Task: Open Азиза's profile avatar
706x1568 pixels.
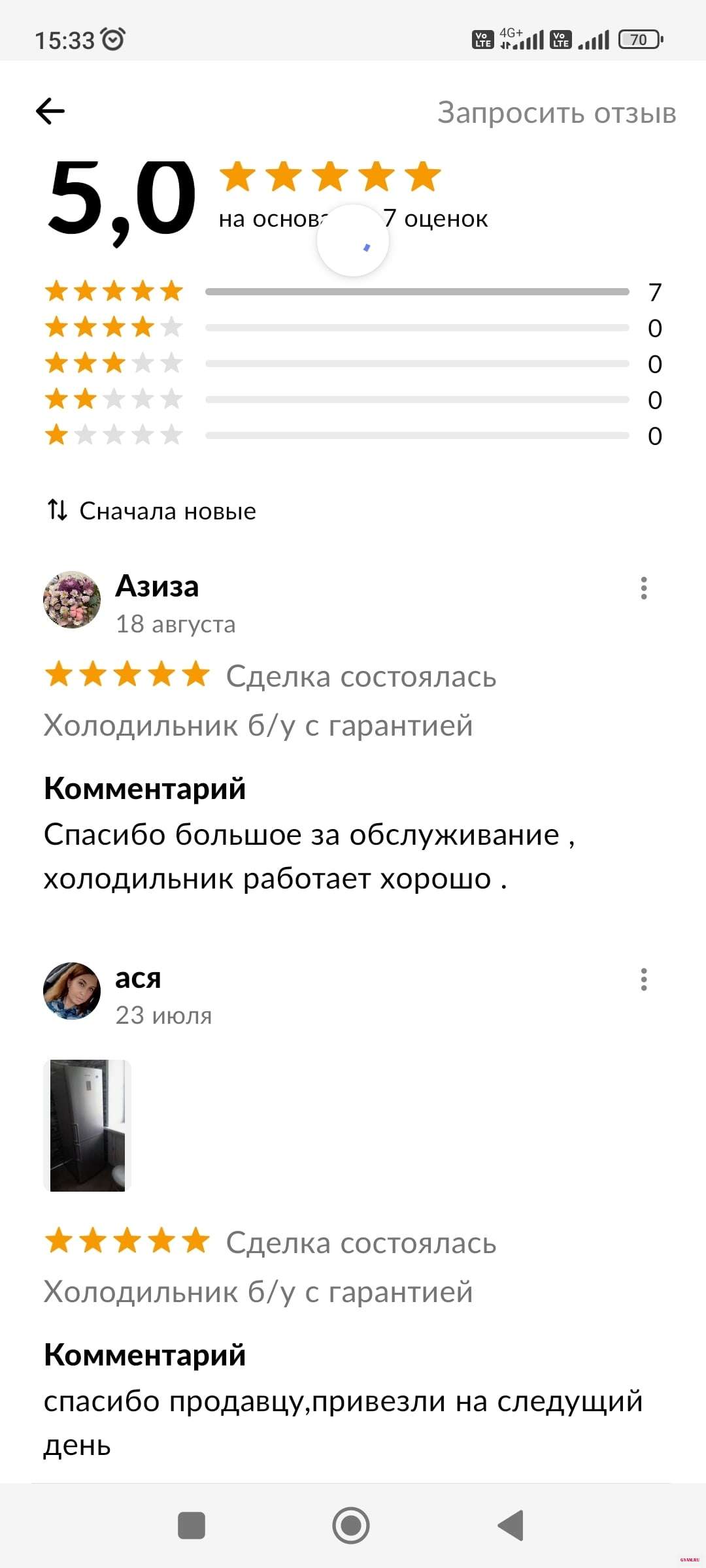Action: click(x=72, y=600)
